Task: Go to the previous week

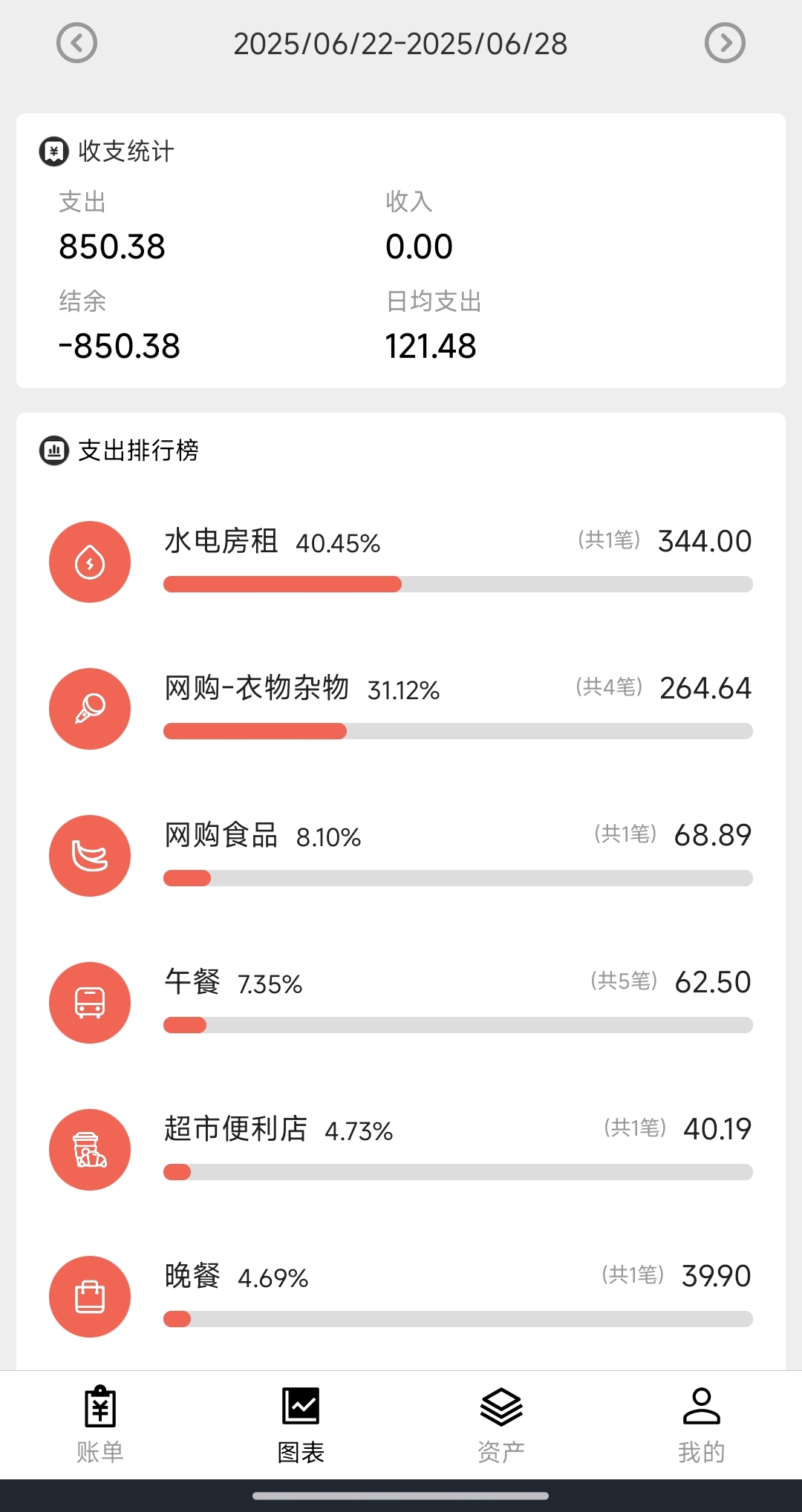Action: pyautogui.click(x=77, y=43)
